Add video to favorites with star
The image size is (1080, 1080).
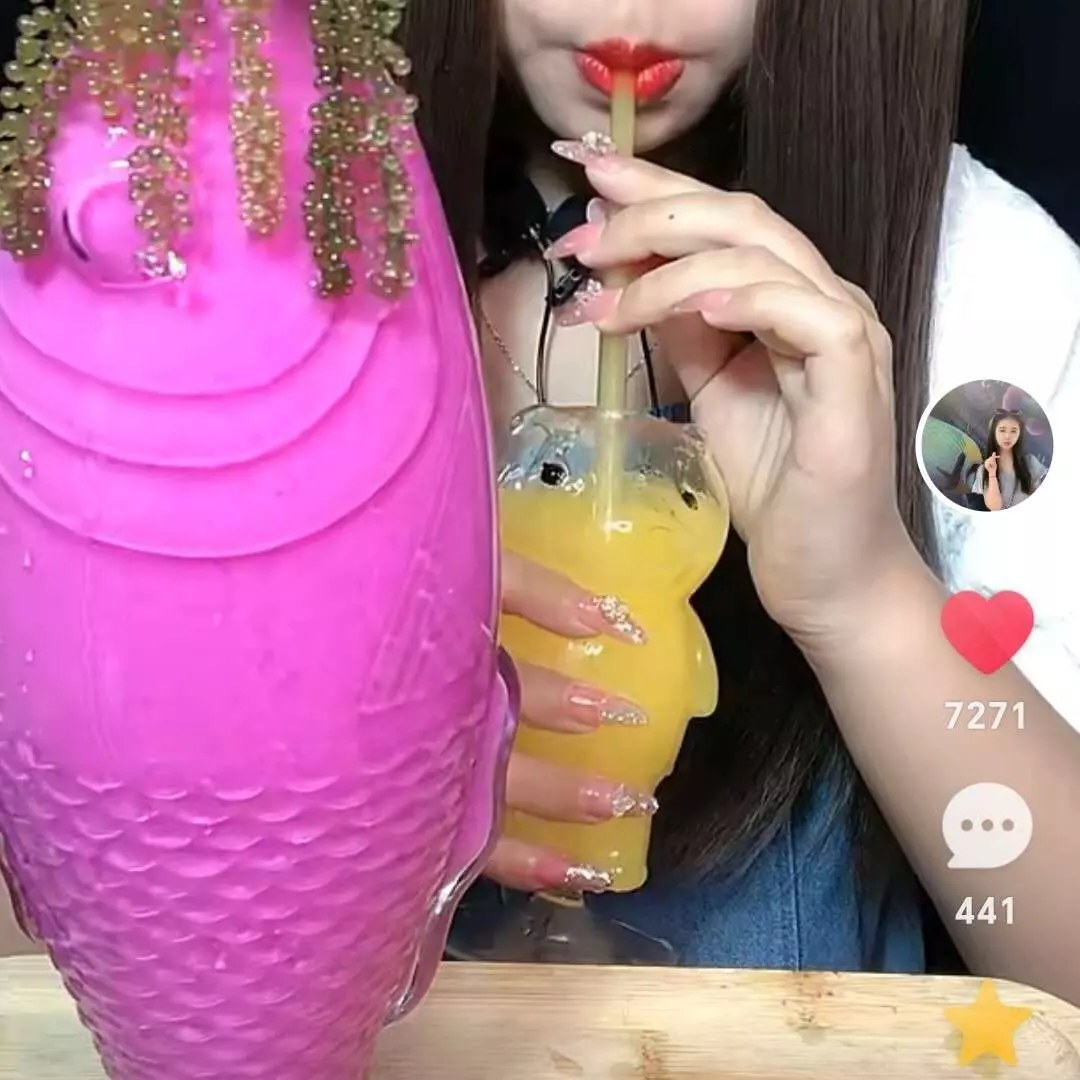pos(988,1023)
